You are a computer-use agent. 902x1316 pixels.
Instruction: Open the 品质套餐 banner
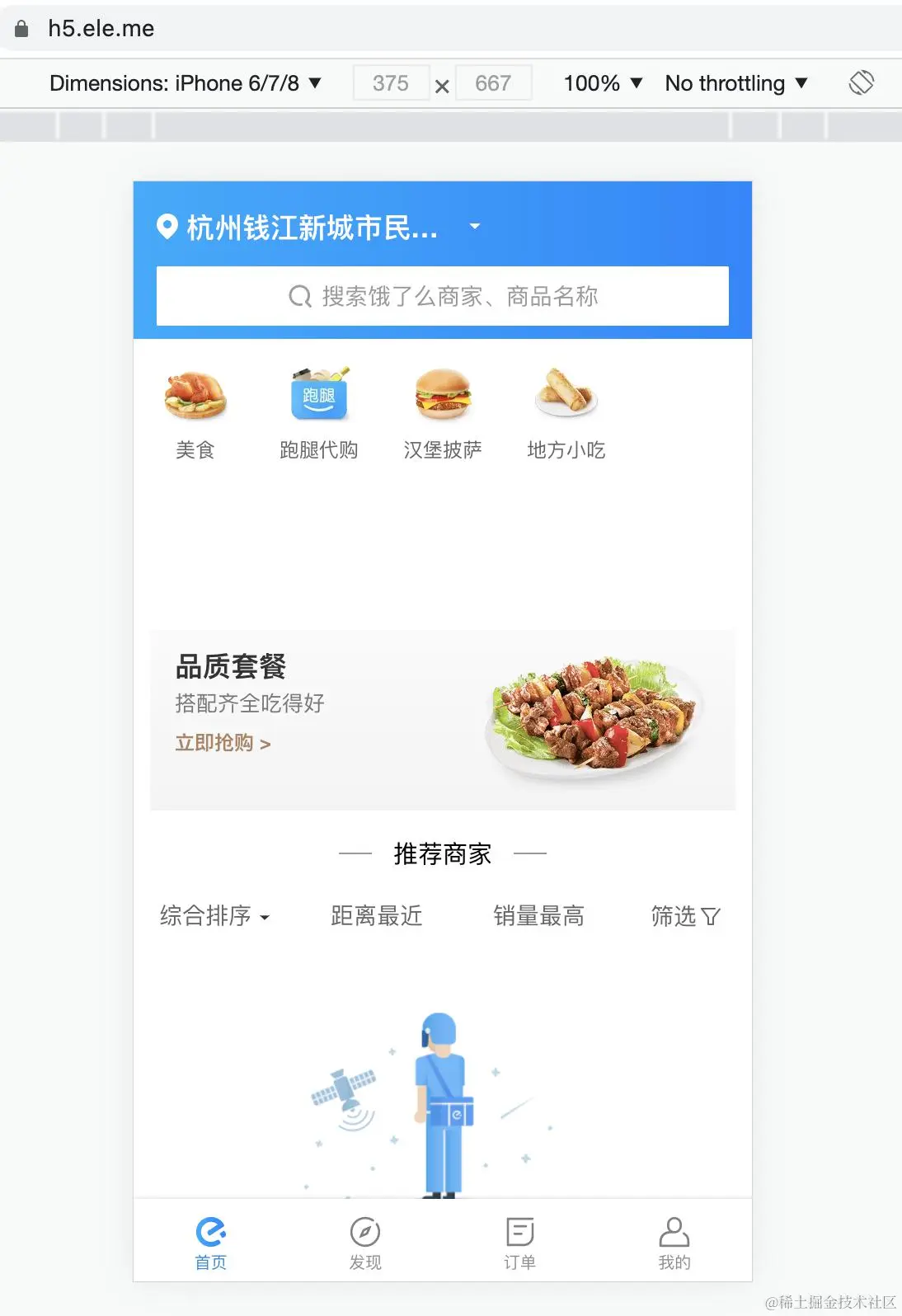[x=443, y=720]
